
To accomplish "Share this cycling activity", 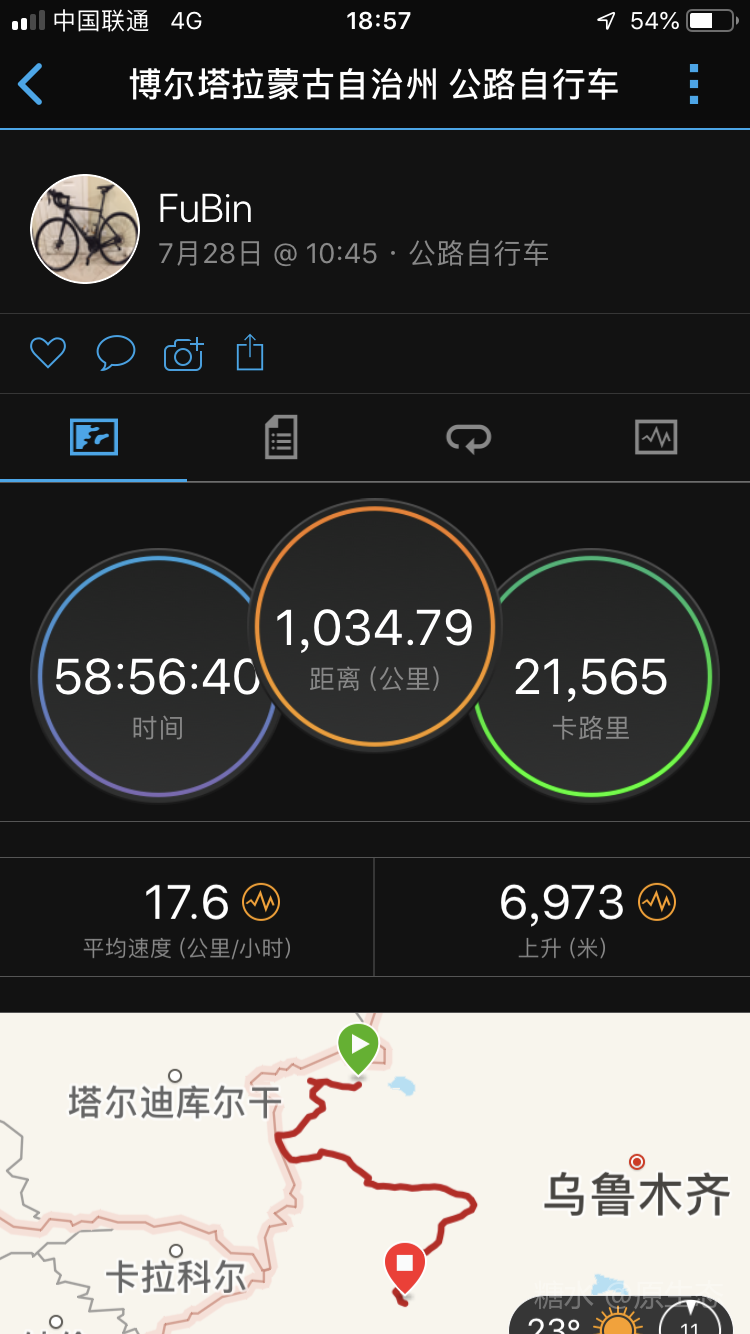I will click(250, 353).
